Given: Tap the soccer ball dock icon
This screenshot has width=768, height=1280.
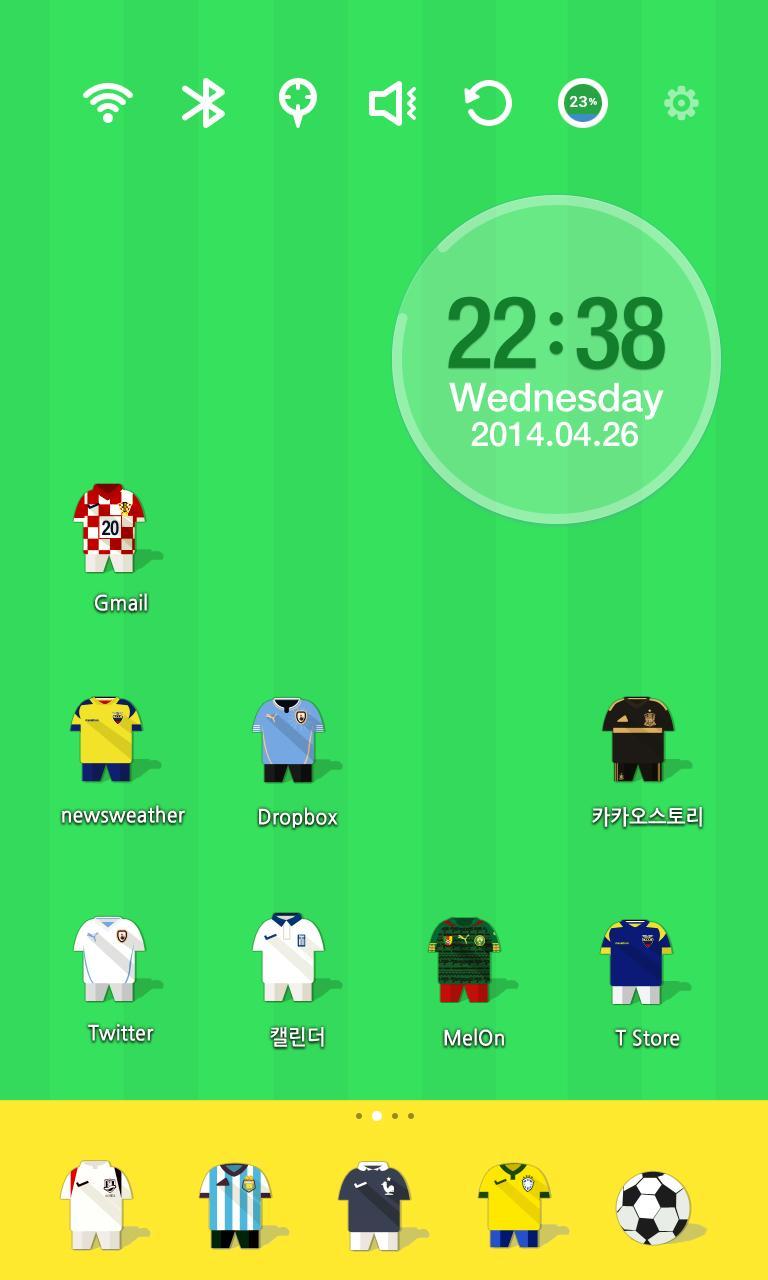Looking at the screenshot, I should tap(652, 1207).
